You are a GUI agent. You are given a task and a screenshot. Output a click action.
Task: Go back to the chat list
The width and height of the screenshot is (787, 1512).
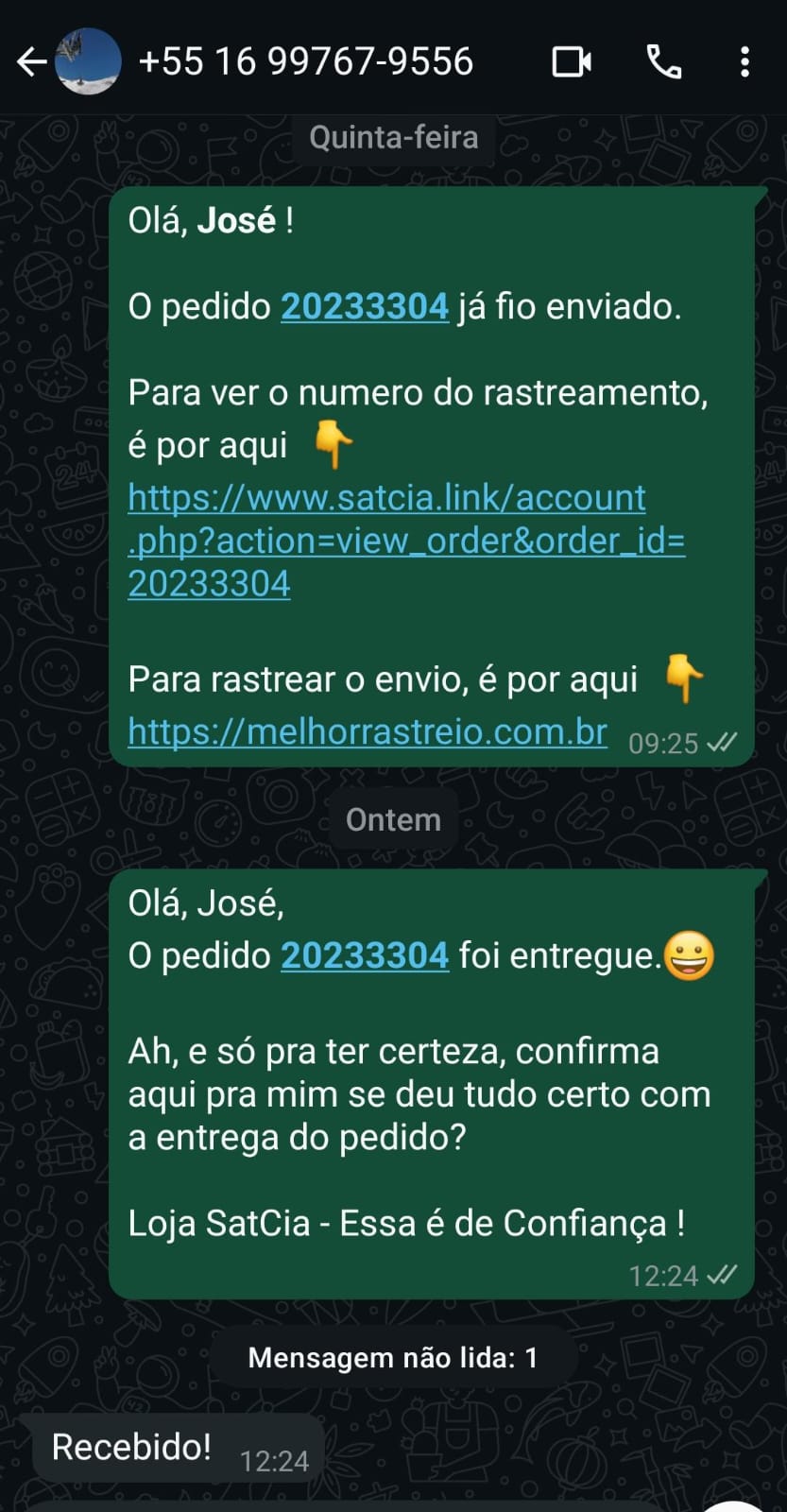(31, 62)
